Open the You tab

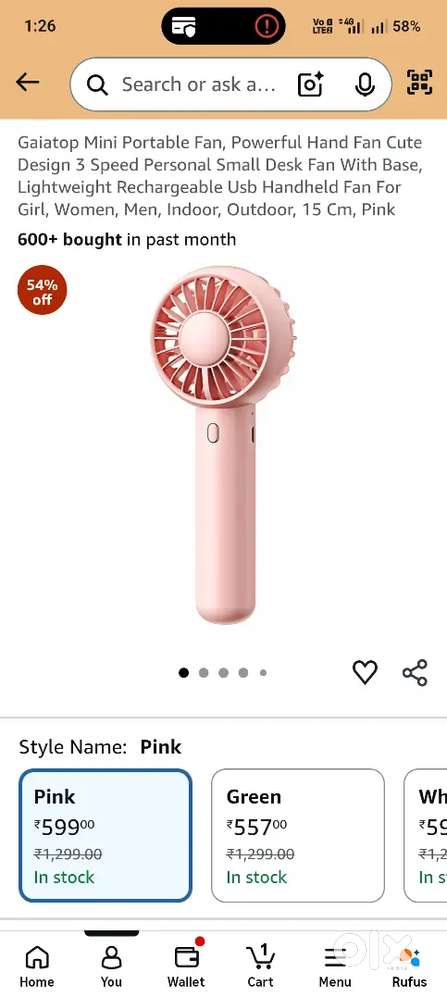click(x=111, y=966)
